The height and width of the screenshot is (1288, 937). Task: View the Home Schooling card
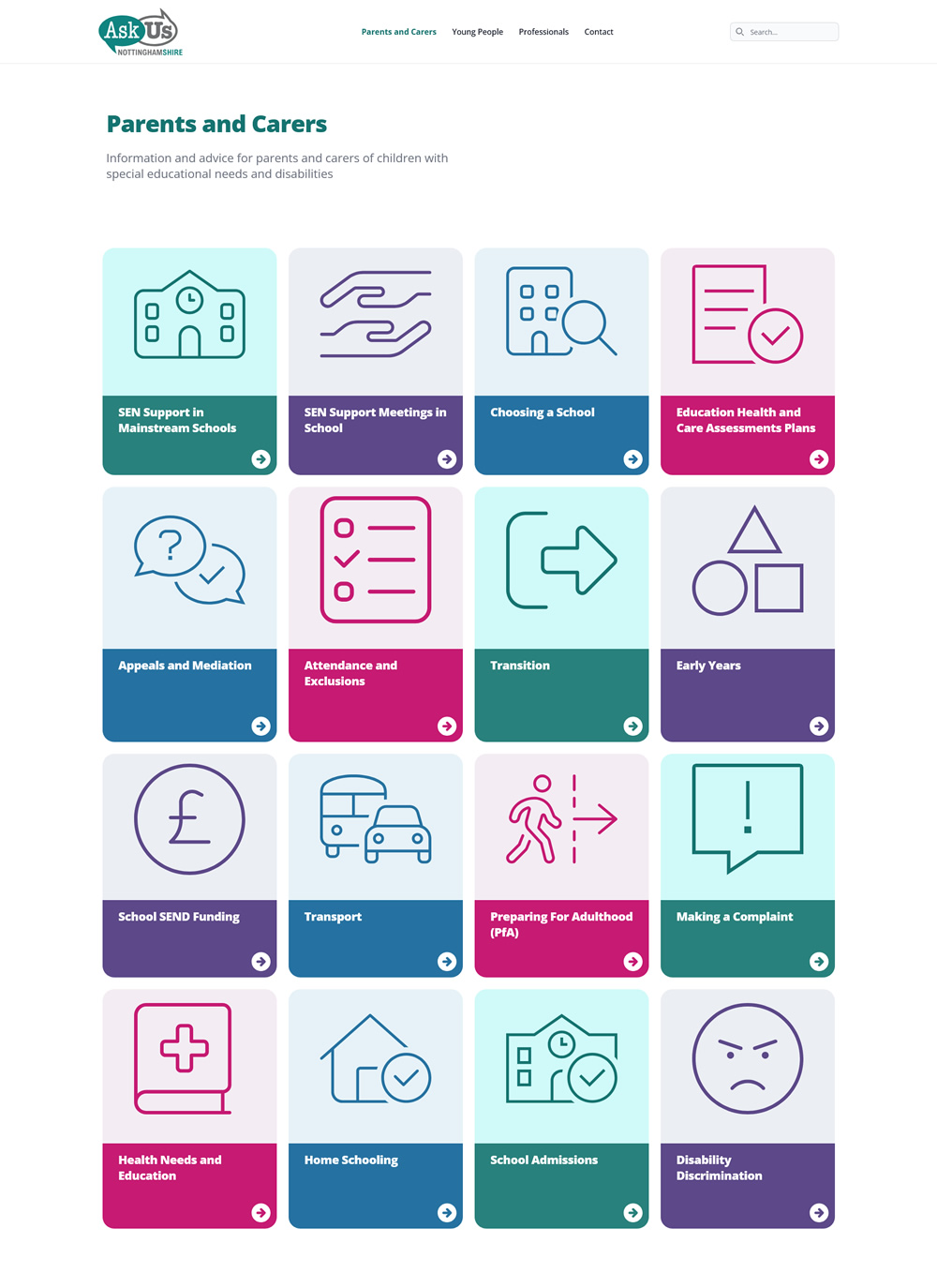click(375, 1108)
